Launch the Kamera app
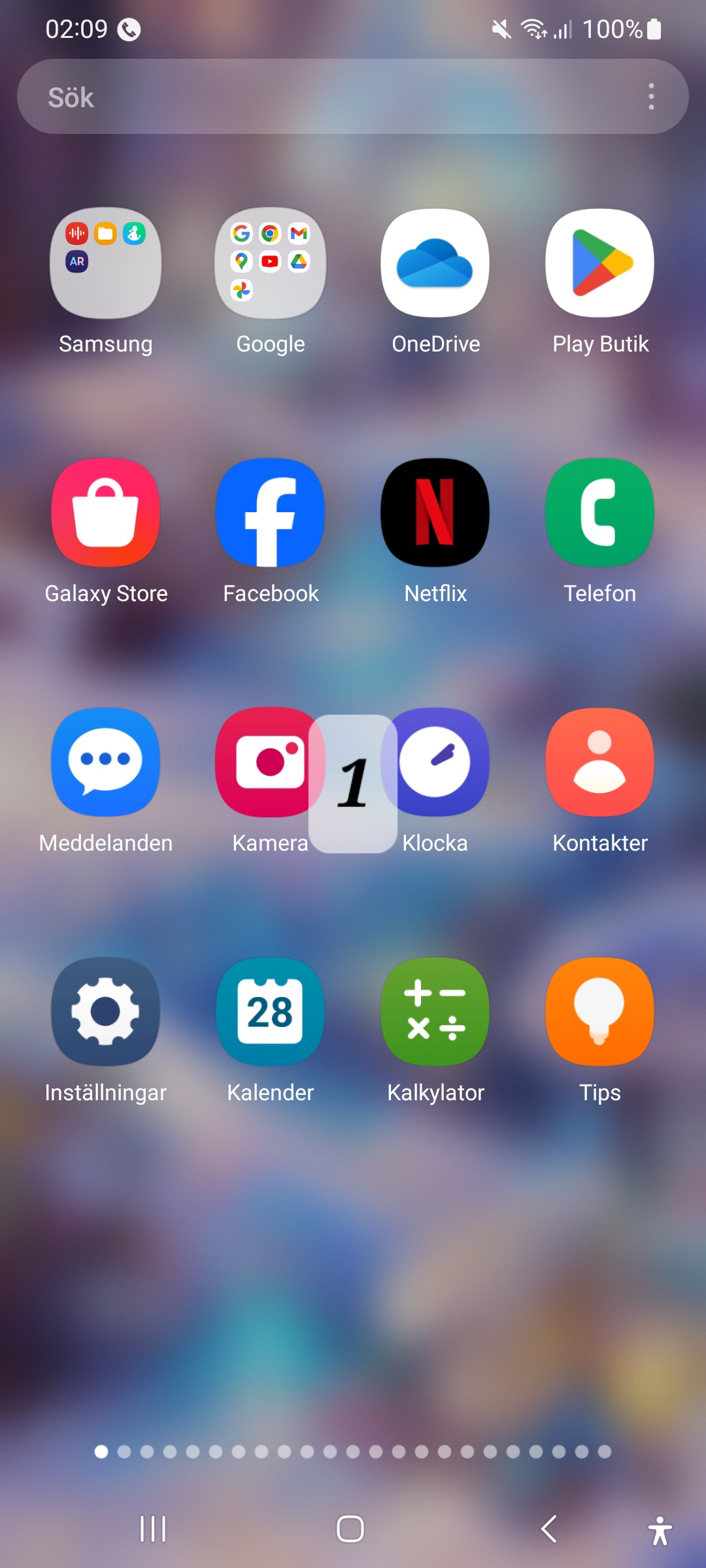 (x=261, y=762)
